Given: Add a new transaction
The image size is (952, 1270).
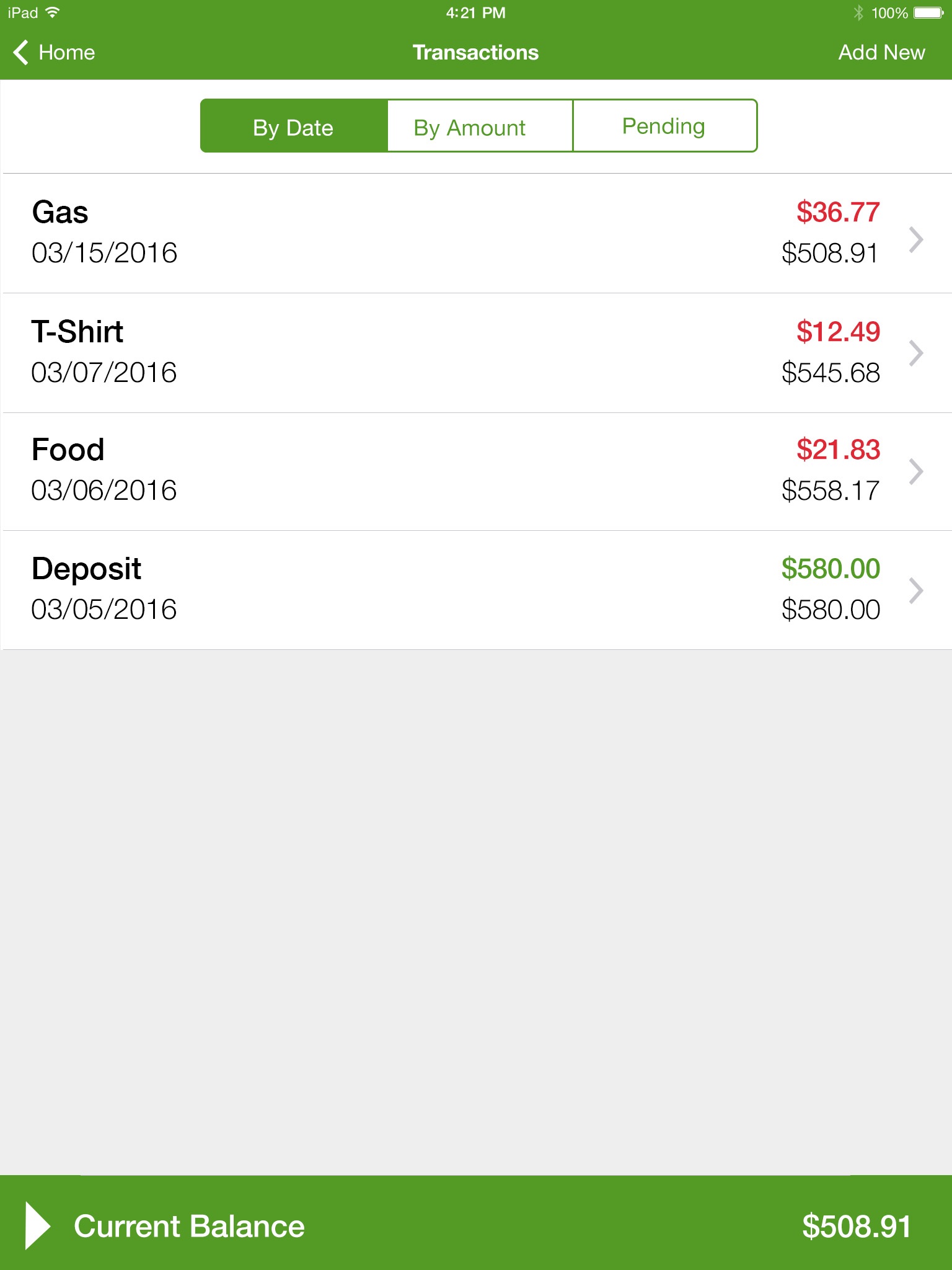Looking at the screenshot, I should coord(881,53).
